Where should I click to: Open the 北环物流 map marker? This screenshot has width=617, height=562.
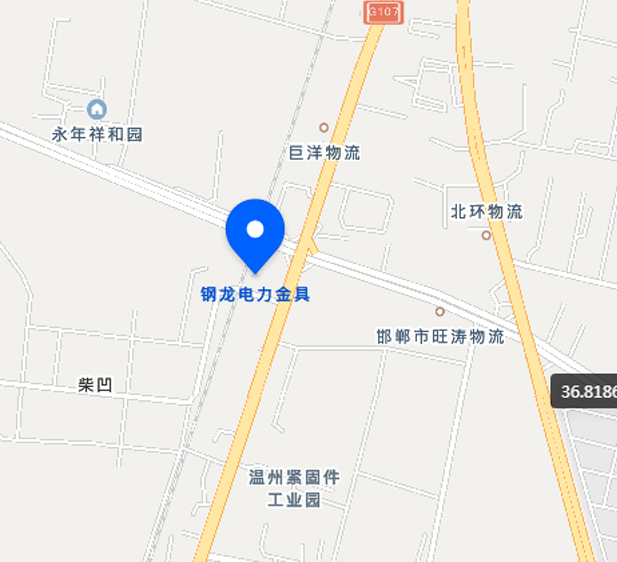[486, 235]
